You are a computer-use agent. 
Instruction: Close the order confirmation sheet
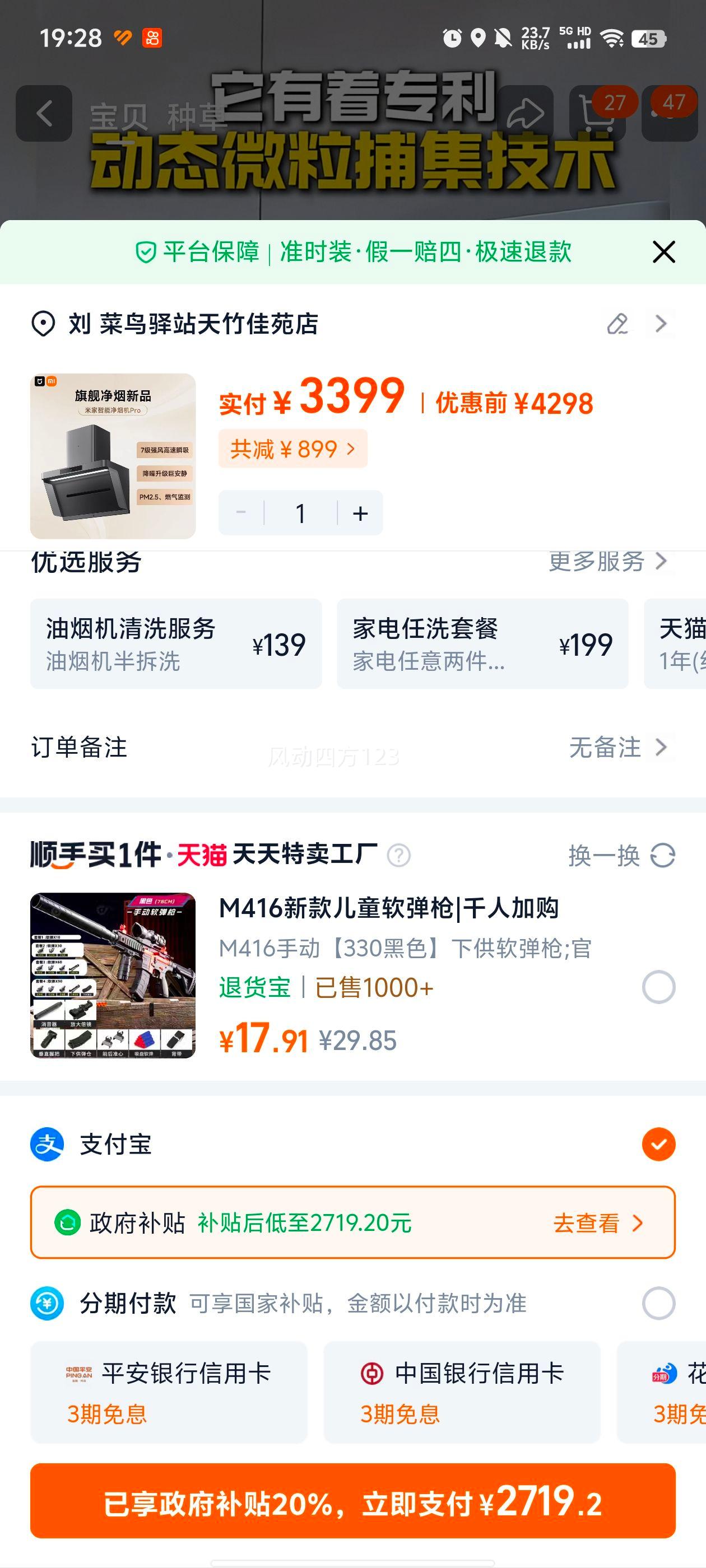(x=663, y=251)
